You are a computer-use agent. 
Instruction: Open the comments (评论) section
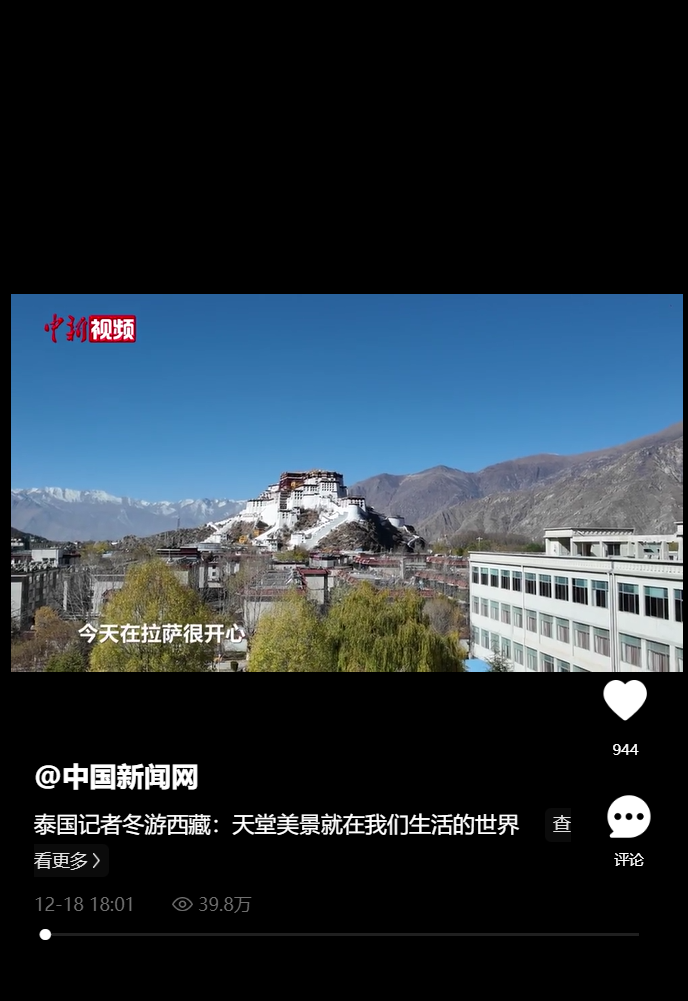click(x=628, y=818)
